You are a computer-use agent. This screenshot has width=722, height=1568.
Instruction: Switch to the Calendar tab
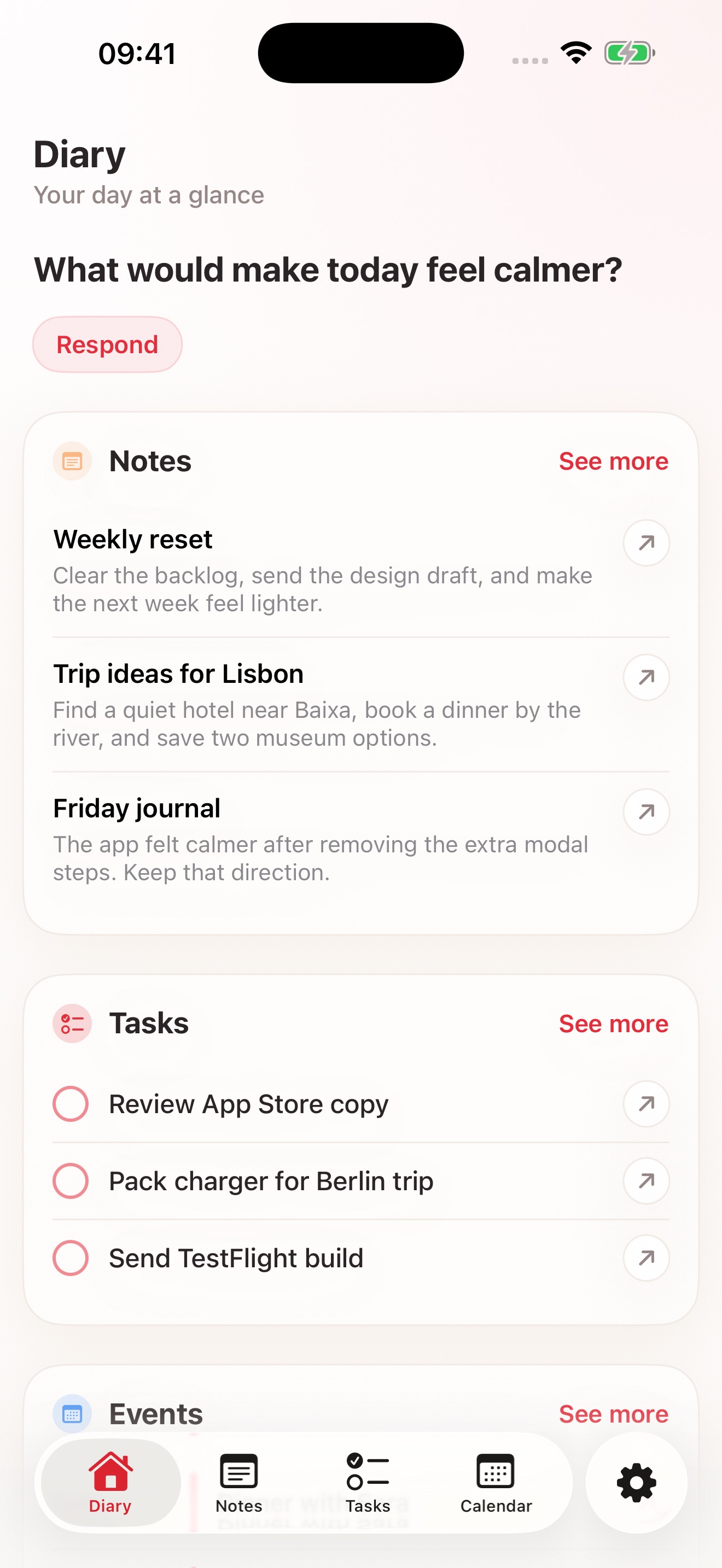(x=495, y=1483)
